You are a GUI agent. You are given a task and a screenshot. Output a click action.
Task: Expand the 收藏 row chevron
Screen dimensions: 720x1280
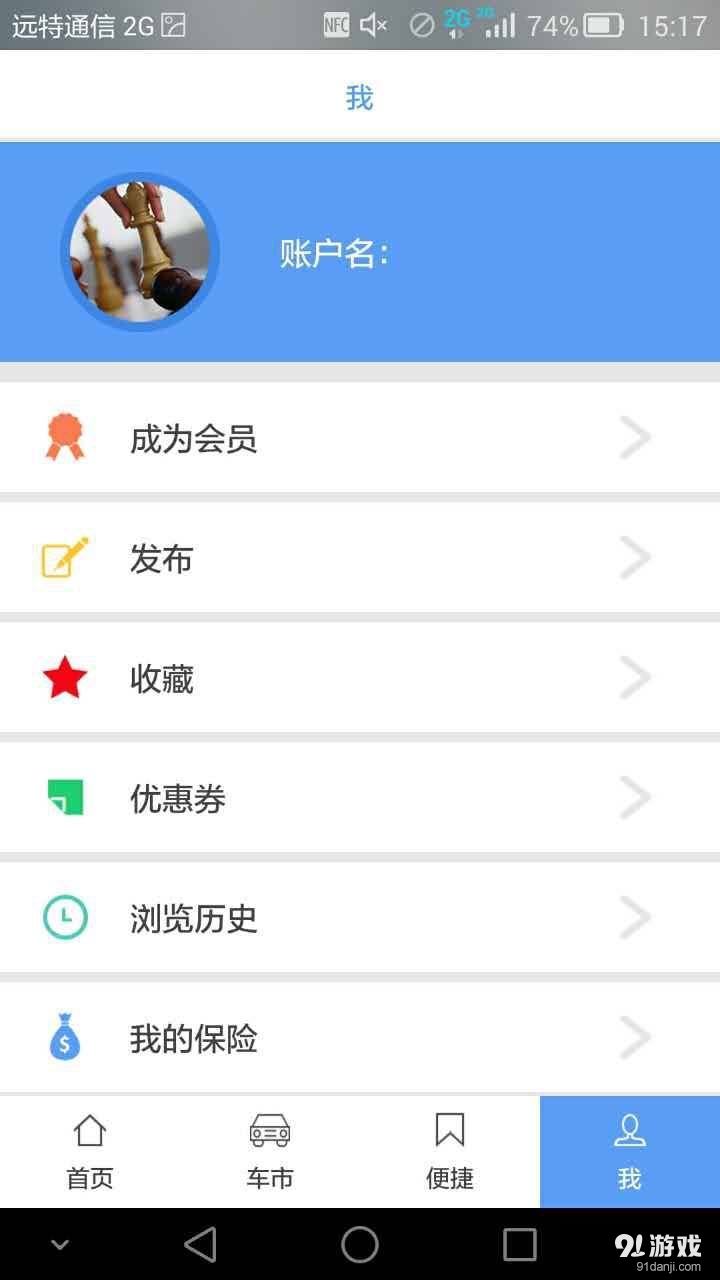pos(636,677)
